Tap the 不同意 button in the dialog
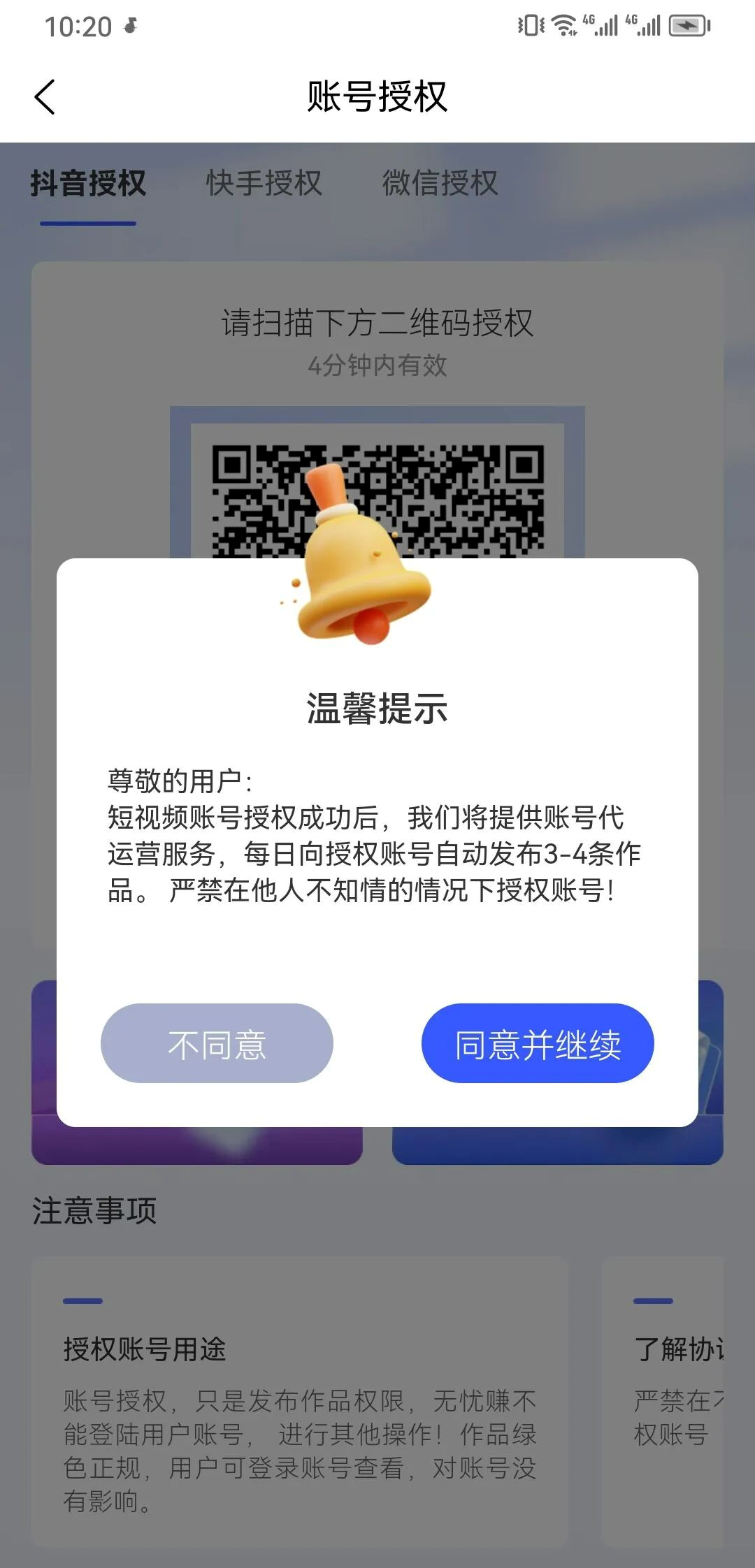755x1568 pixels. point(217,1043)
